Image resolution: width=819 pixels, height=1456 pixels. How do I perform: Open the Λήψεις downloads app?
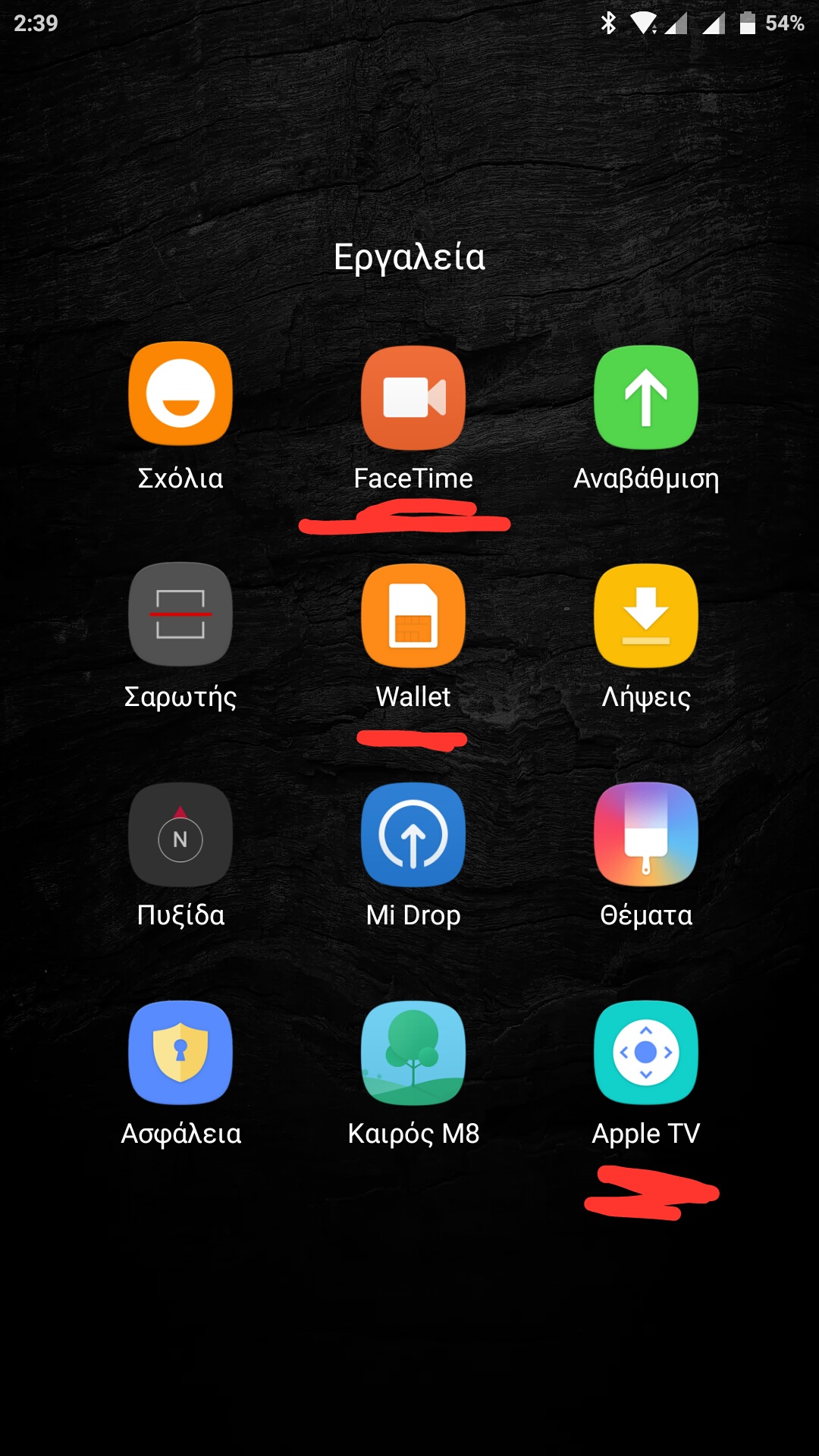pos(646,616)
